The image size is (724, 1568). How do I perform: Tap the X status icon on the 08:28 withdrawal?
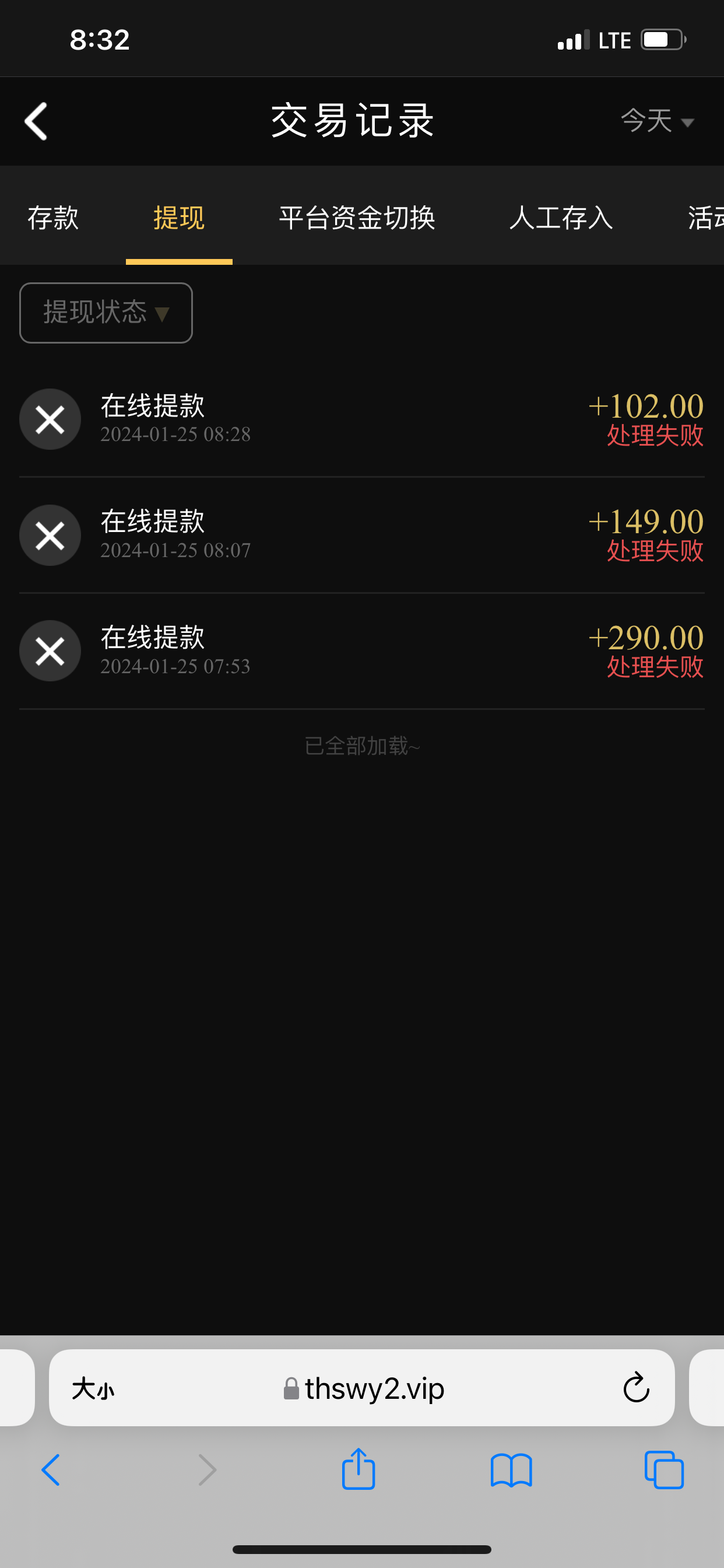(50, 419)
